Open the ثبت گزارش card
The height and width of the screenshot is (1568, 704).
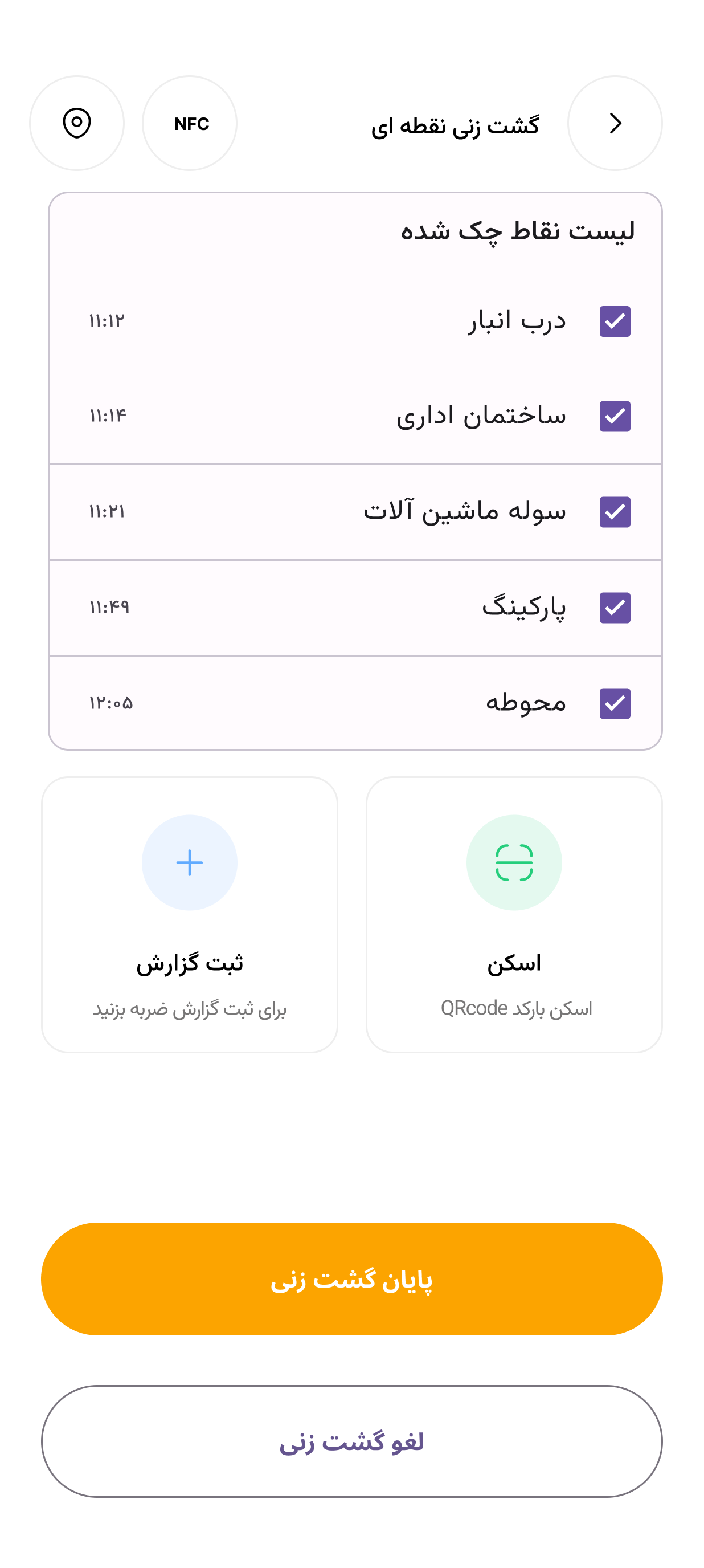(x=189, y=914)
